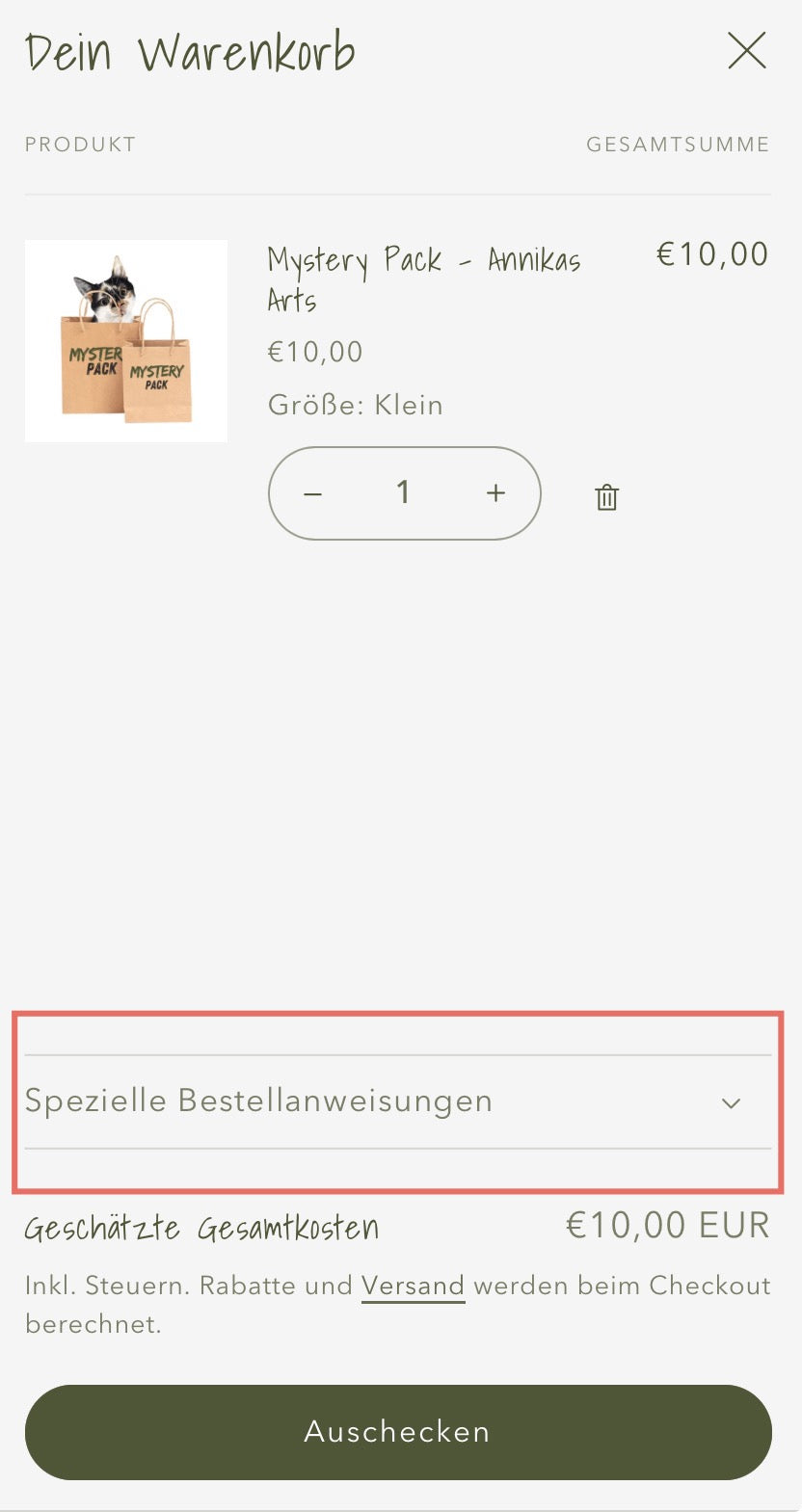
Task: Open the Versand shipping link
Action: pyautogui.click(x=413, y=1286)
